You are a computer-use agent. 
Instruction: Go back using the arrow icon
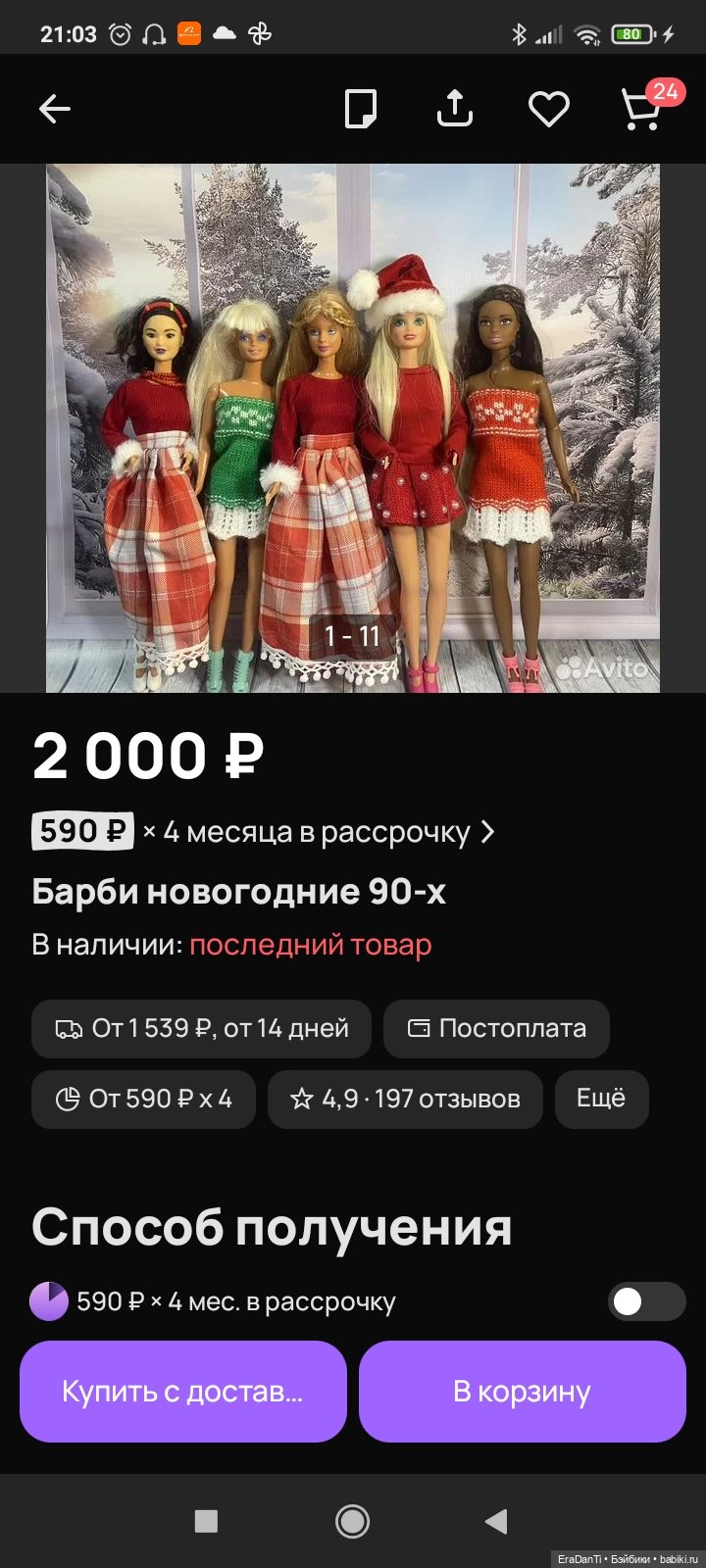(x=55, y=109)
